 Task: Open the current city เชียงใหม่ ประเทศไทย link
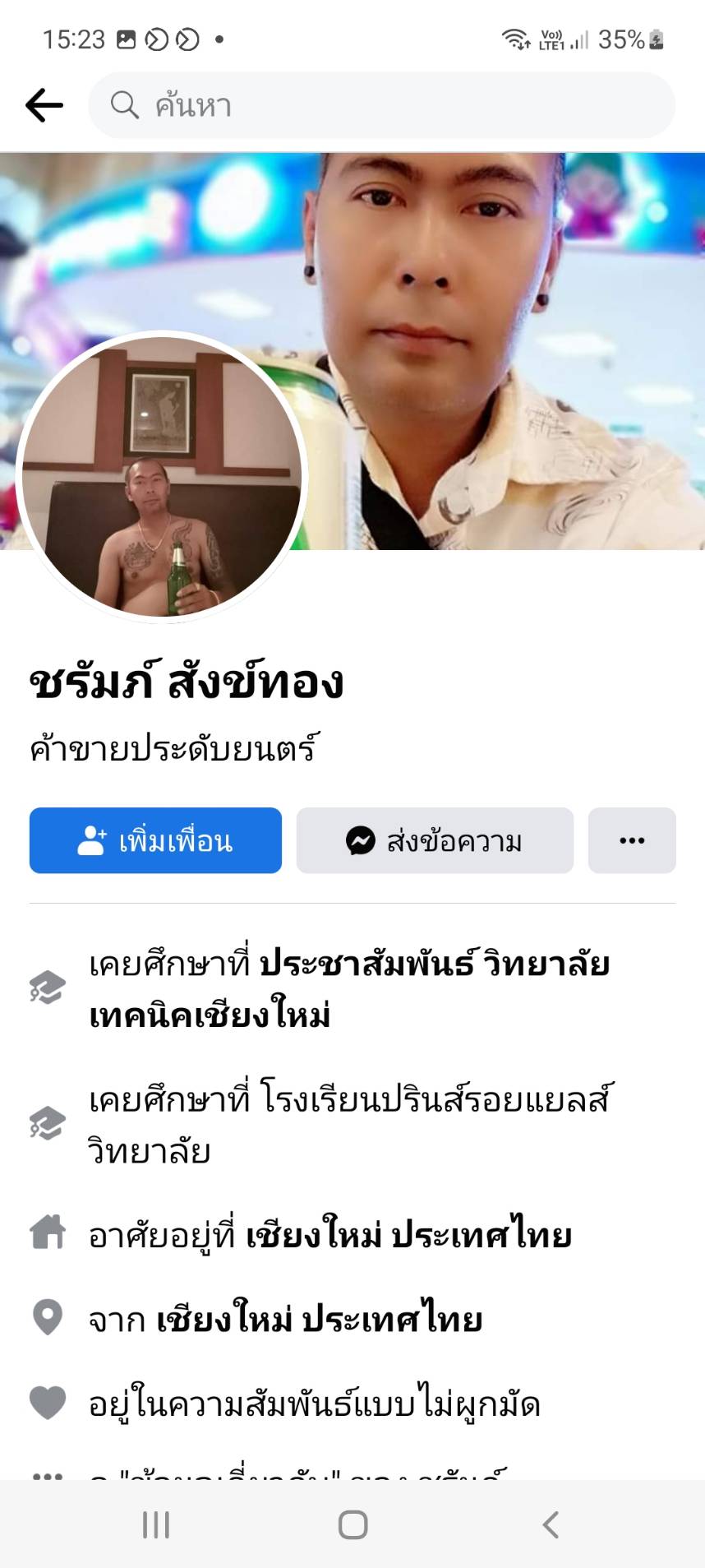[x=409, y=1236]
